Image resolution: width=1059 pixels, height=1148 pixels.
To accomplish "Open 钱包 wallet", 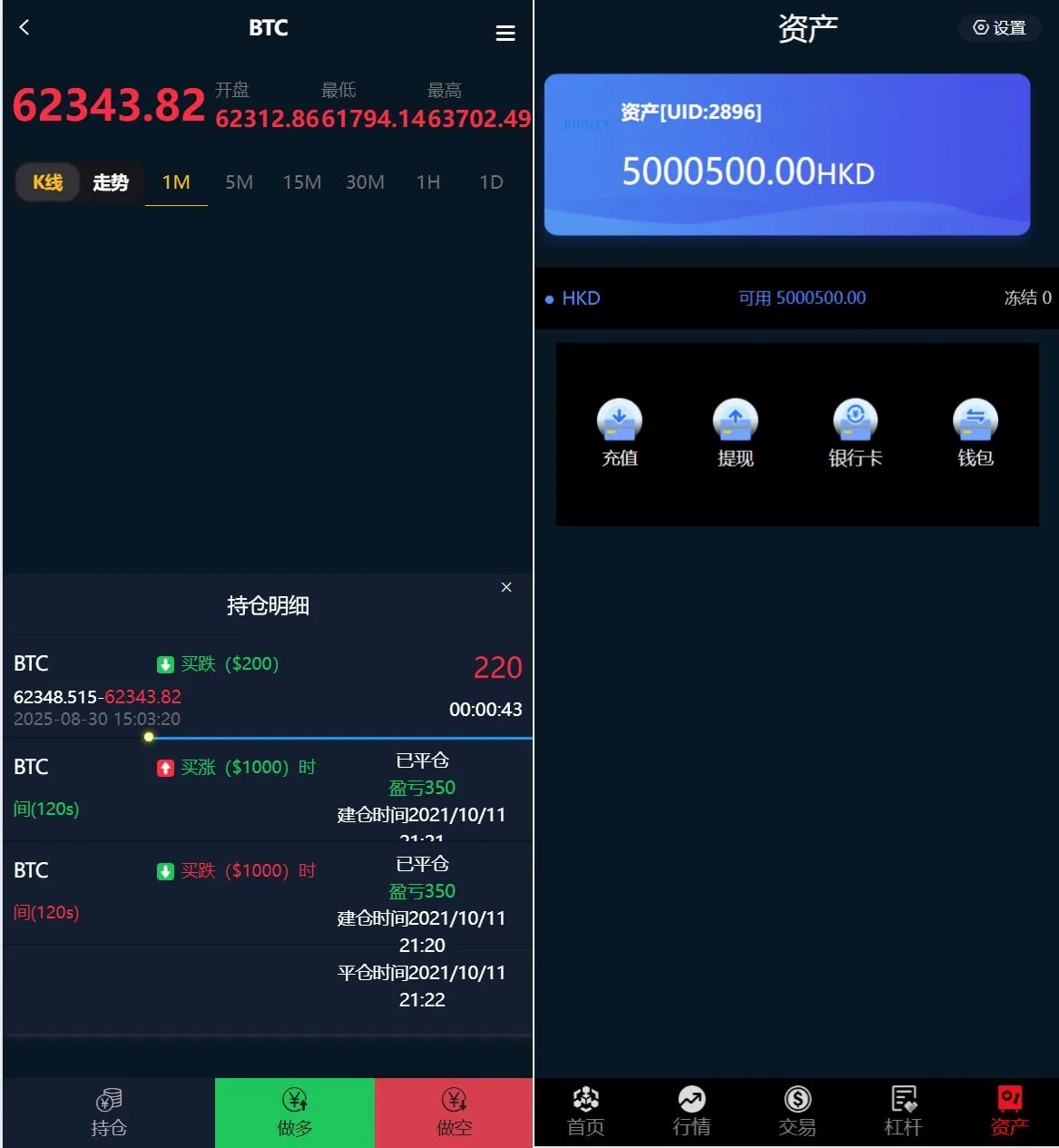I will tap(976, 432).
